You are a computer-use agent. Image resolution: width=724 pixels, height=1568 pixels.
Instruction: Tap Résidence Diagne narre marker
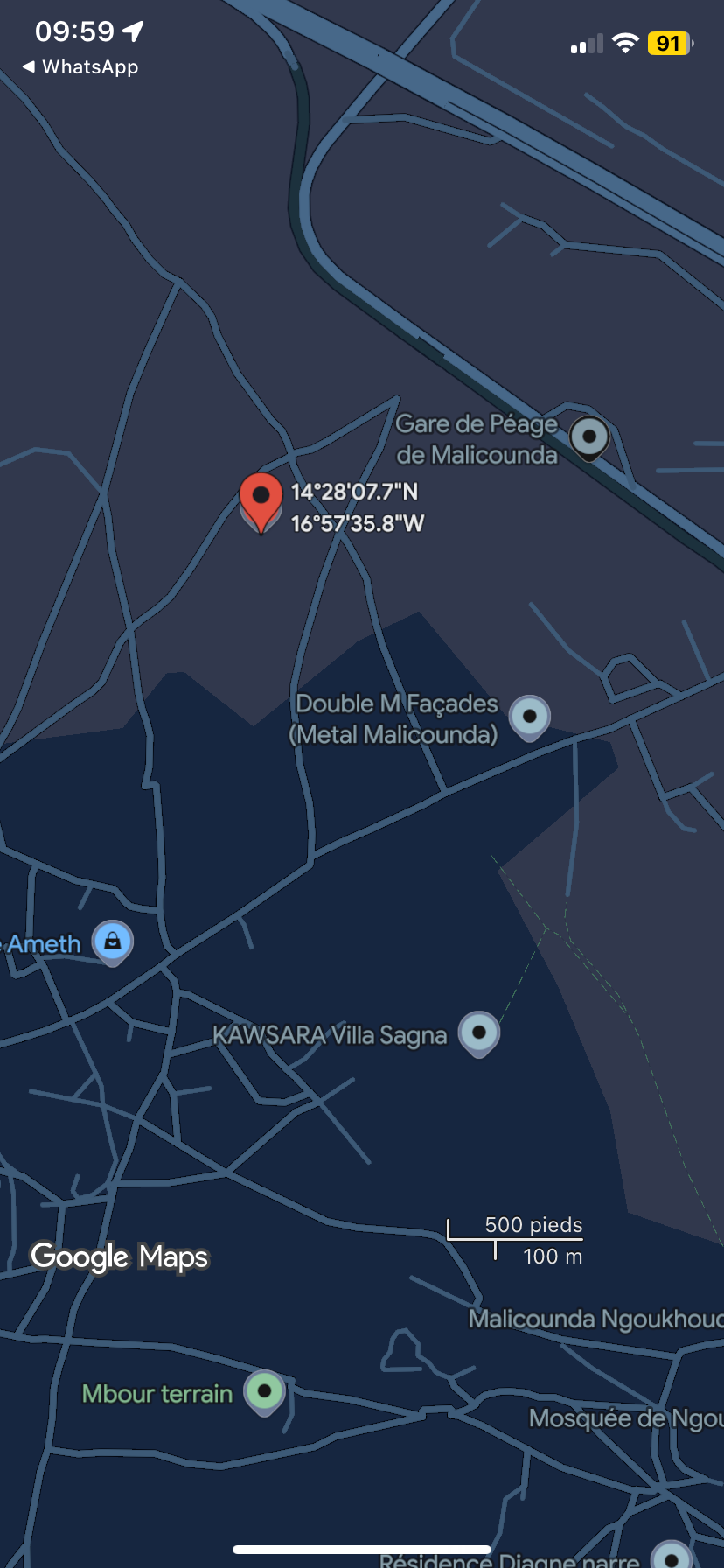click(672, 1557)
